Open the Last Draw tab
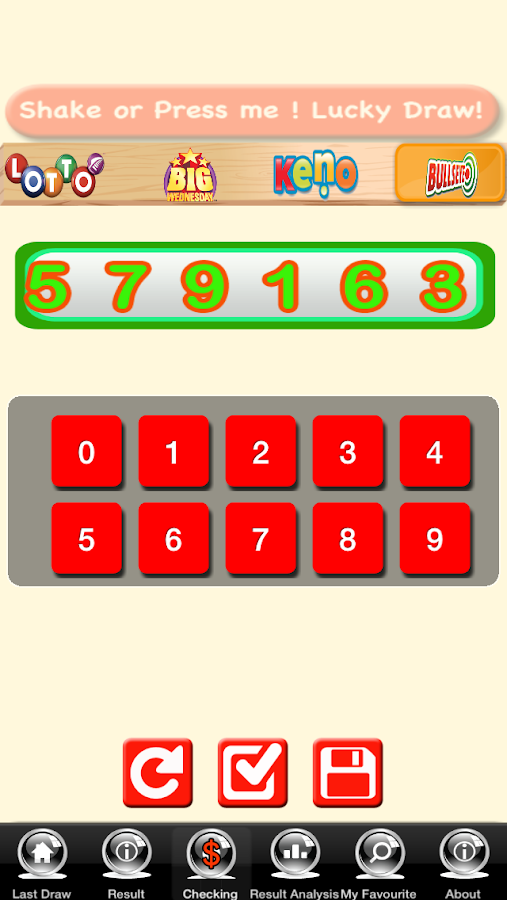507x900 pixels. pos(42,863)
